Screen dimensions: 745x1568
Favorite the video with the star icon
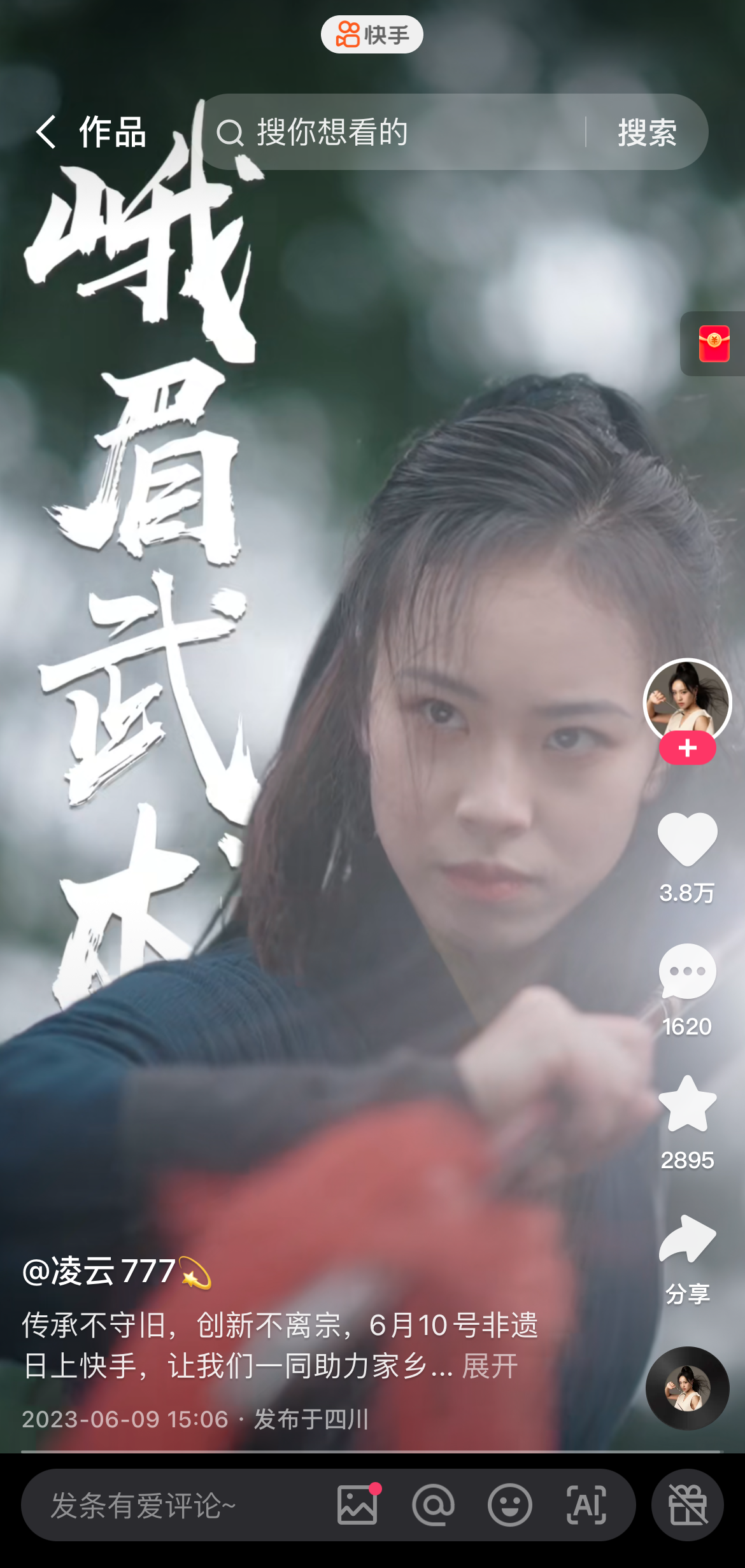(687, 1104)
